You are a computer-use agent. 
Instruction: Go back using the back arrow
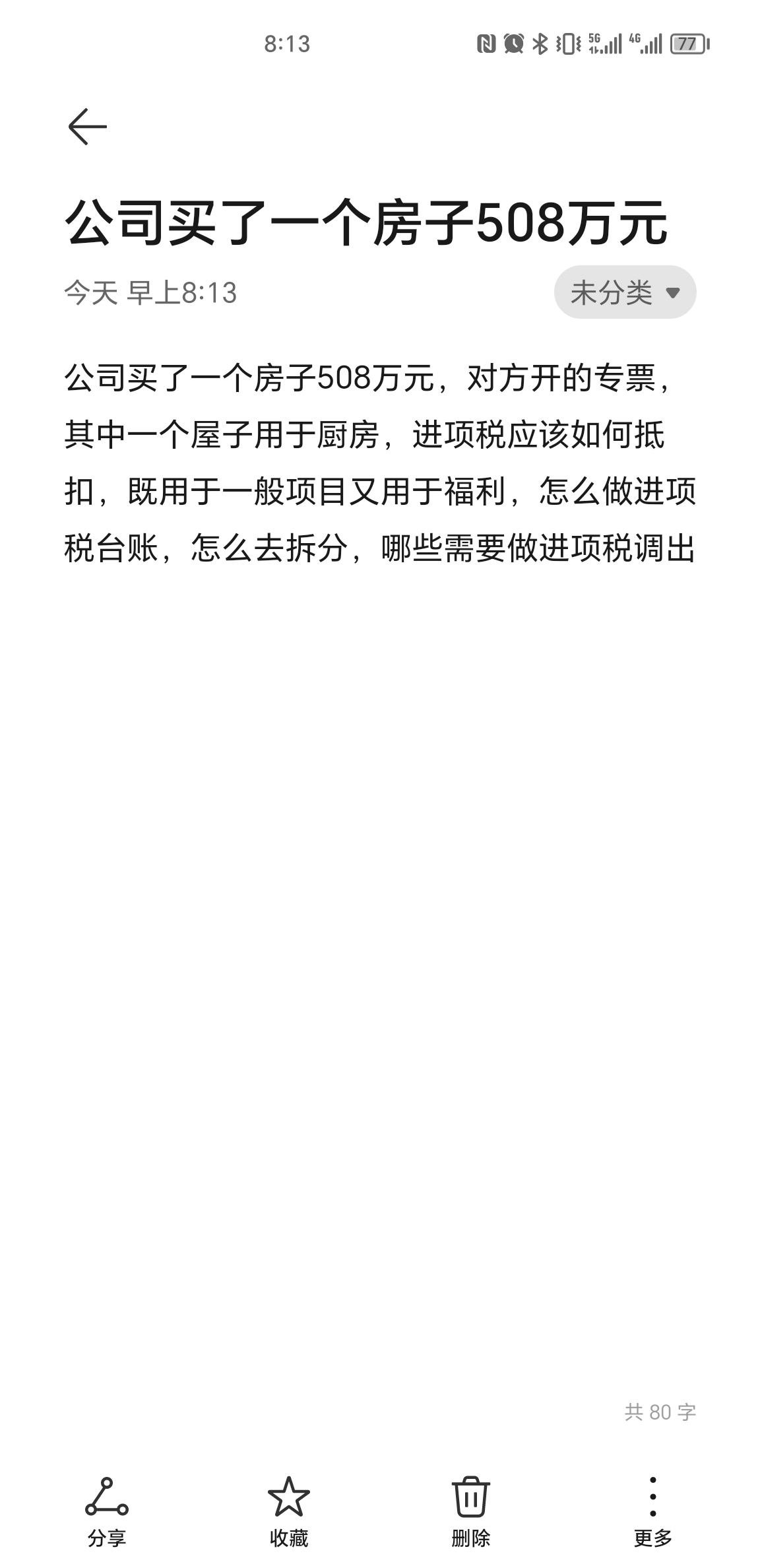click(x=87, y=127)
